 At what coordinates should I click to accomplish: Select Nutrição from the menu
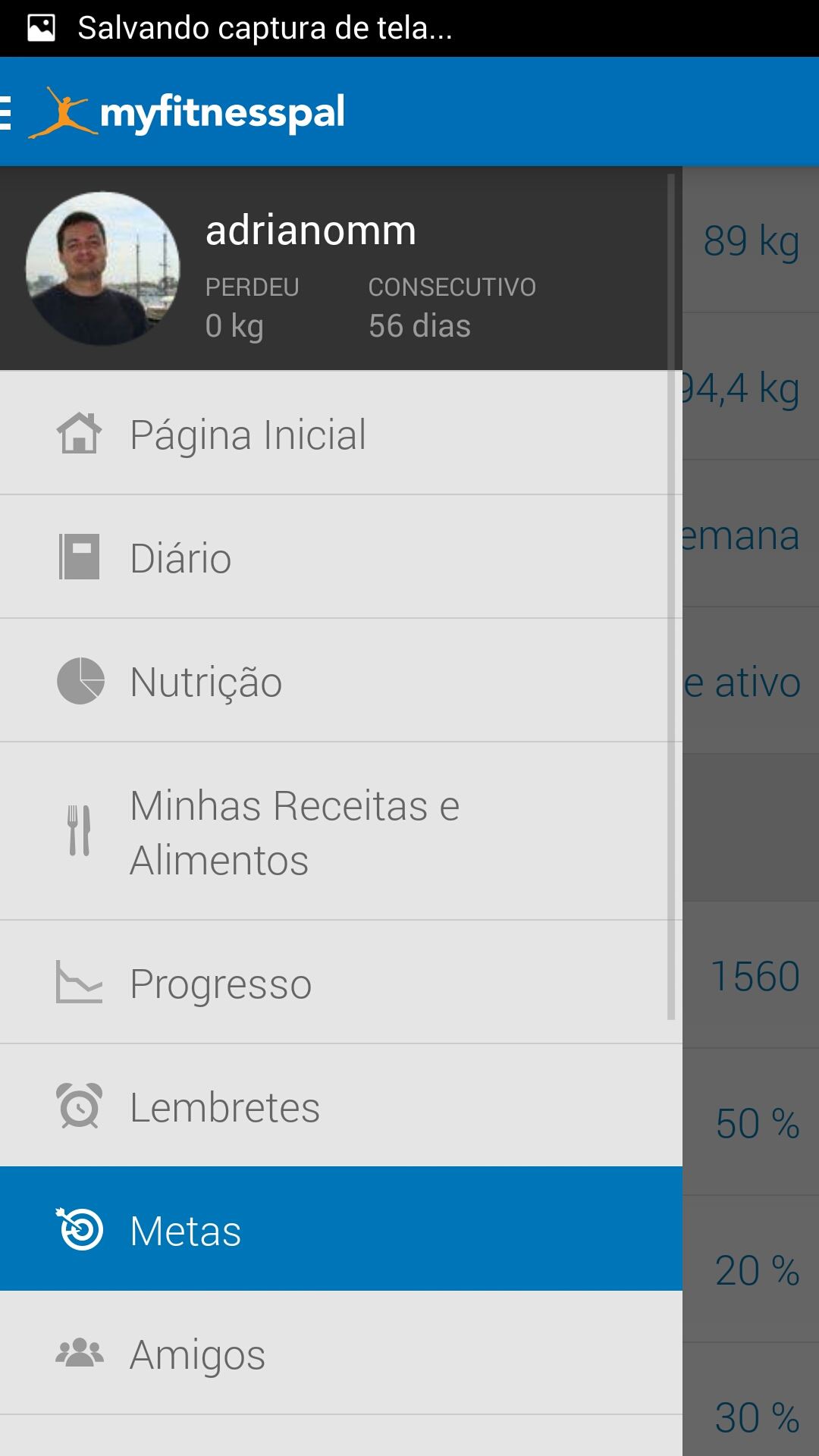tap(341, 680)
